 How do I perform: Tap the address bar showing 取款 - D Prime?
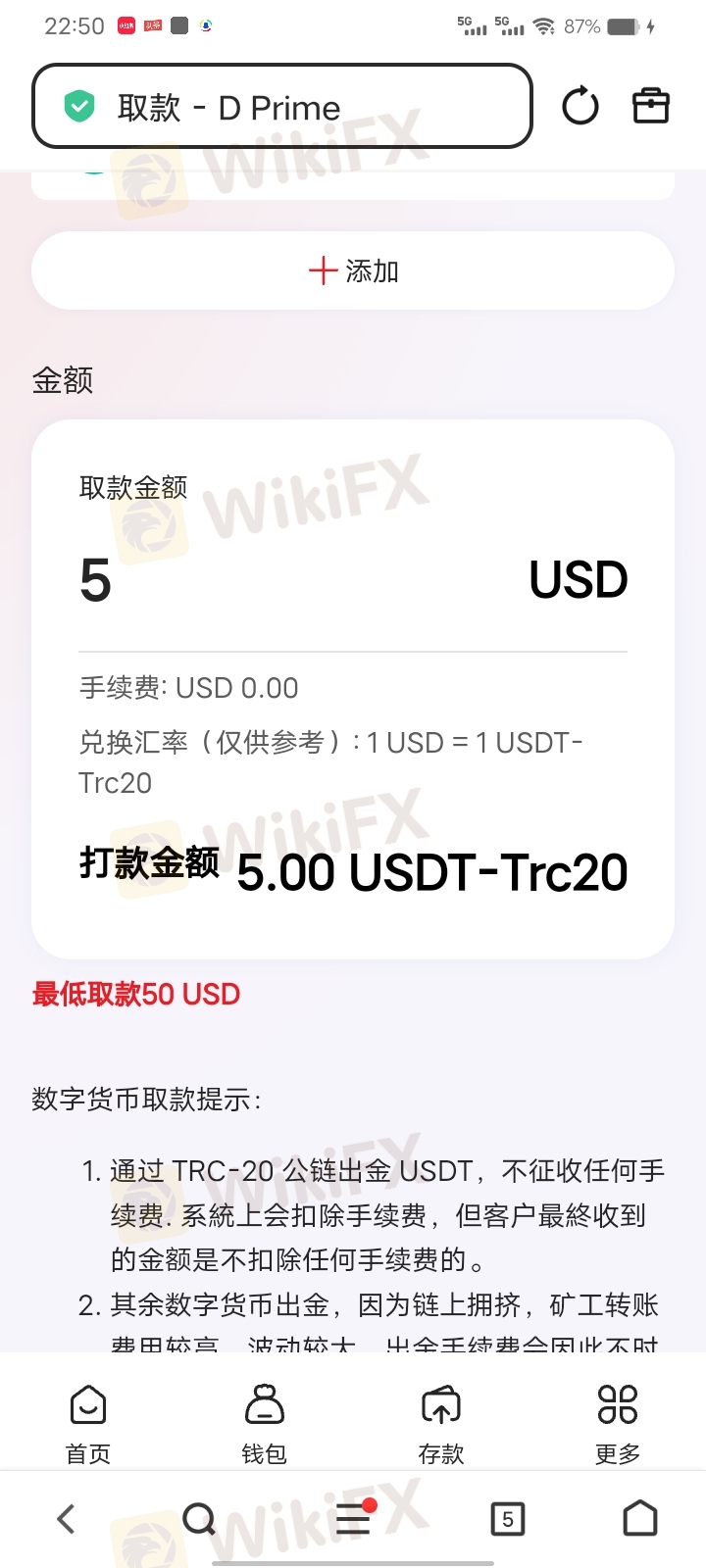pyautogui.click(x=282, y=106)
